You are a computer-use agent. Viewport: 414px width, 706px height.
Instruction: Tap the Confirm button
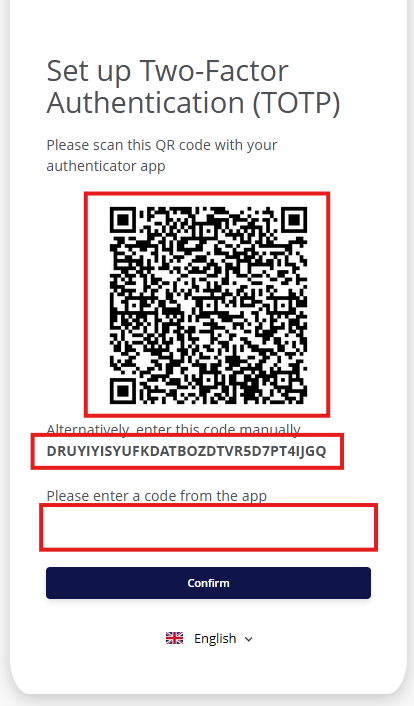coord(209,583)
